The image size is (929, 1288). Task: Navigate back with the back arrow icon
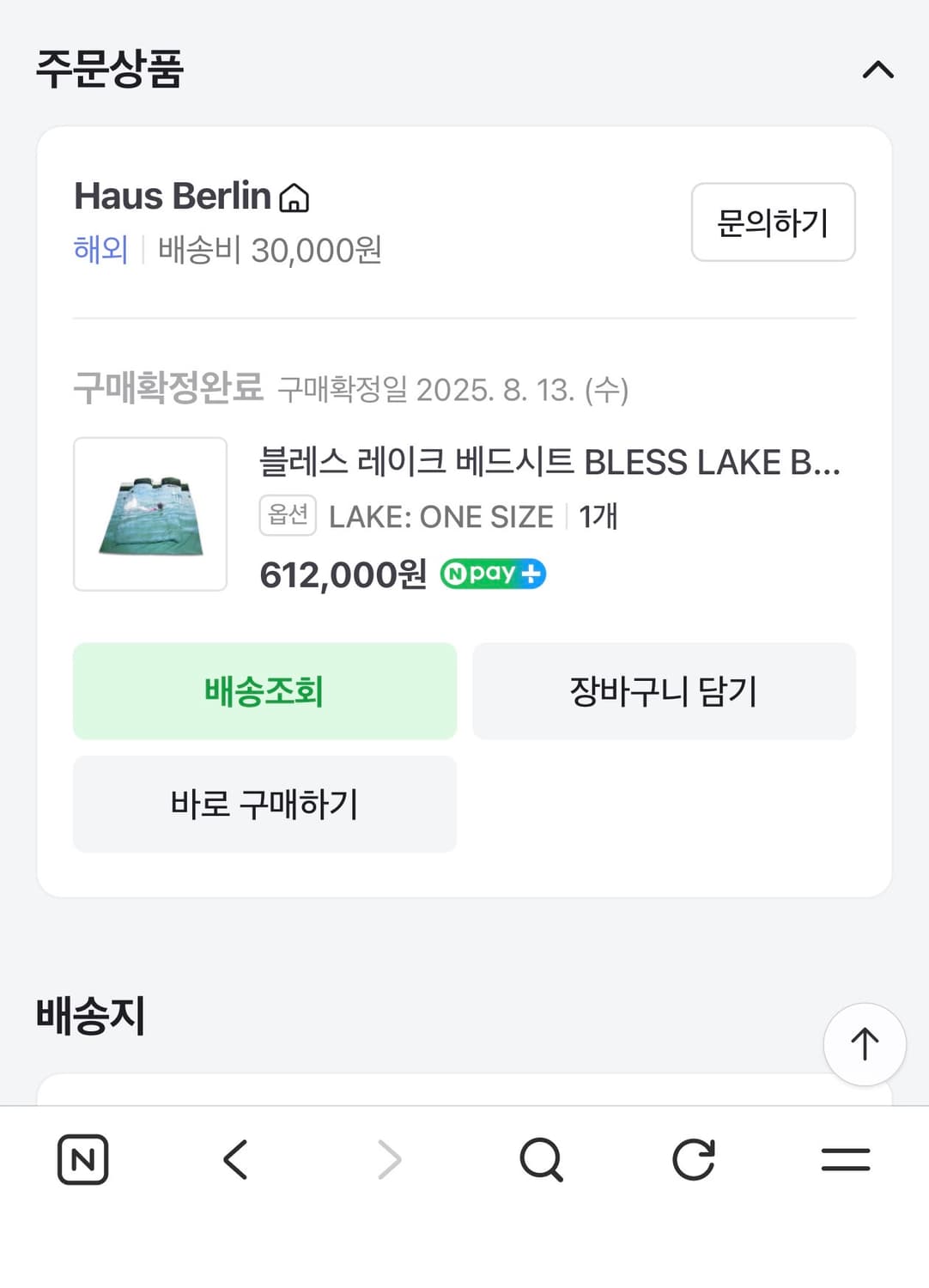(x=235, y=1161)
